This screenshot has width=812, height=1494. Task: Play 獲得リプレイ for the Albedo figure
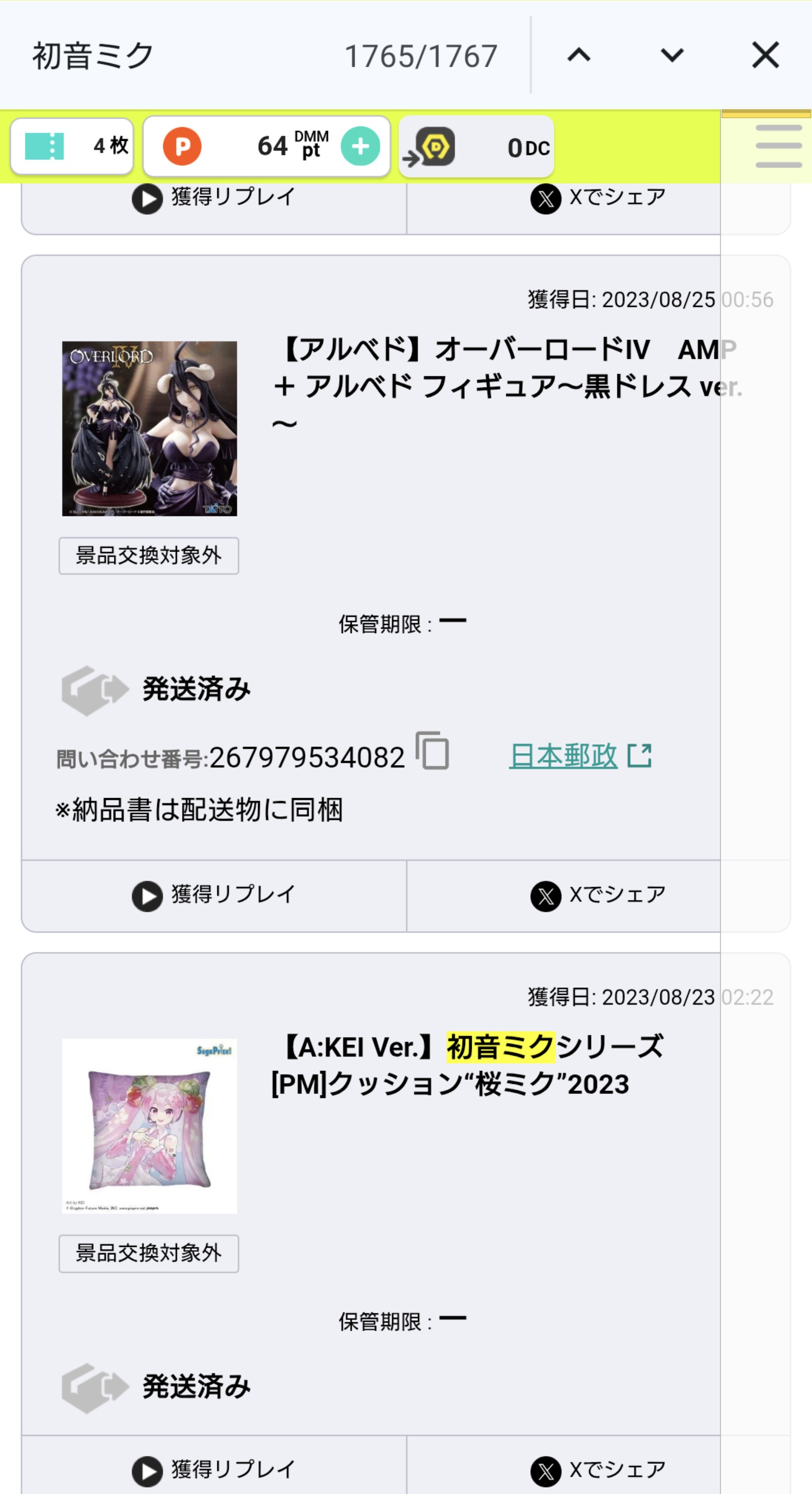214,896
